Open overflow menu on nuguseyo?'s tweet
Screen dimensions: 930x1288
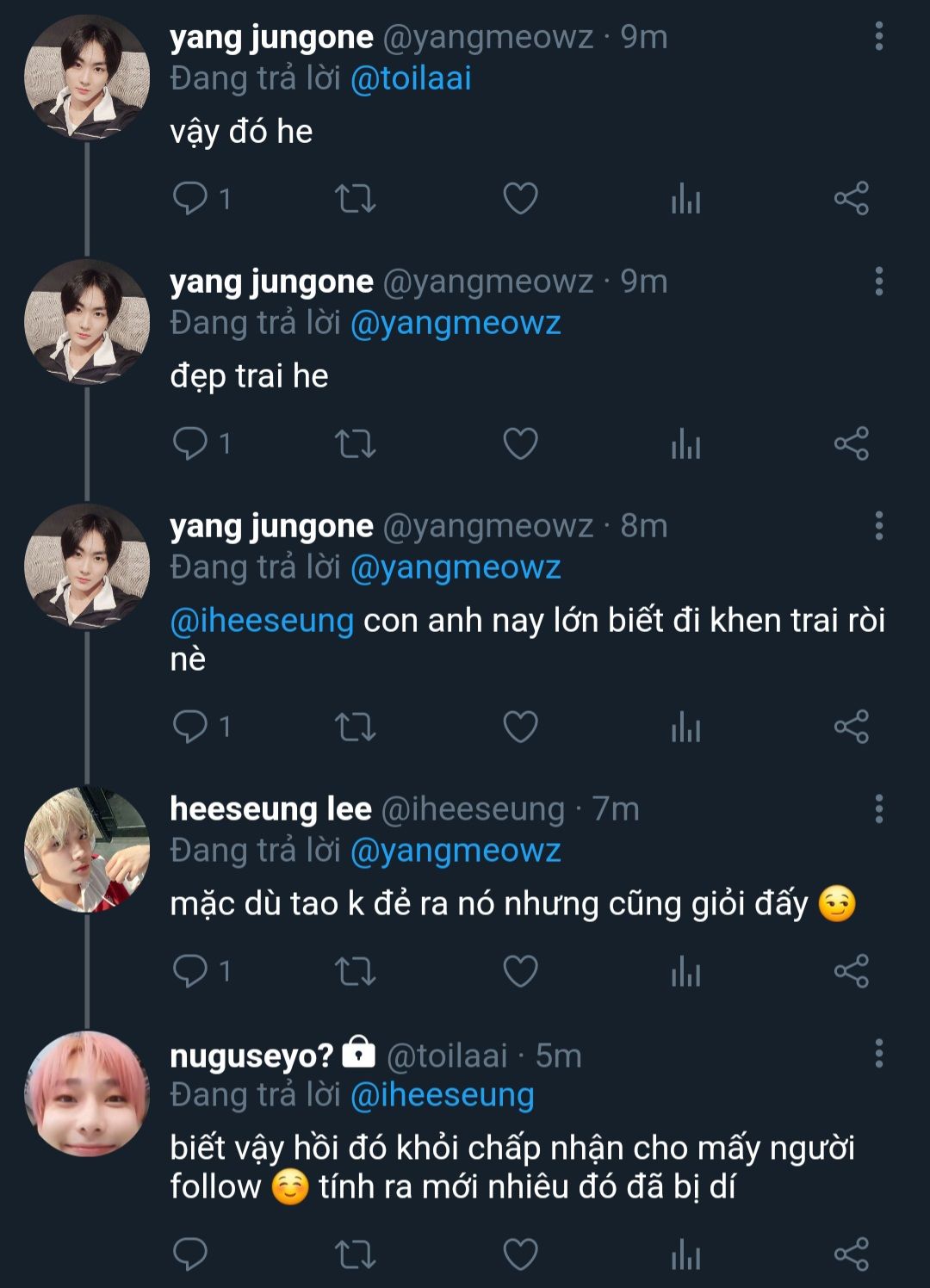point(878,1053)
